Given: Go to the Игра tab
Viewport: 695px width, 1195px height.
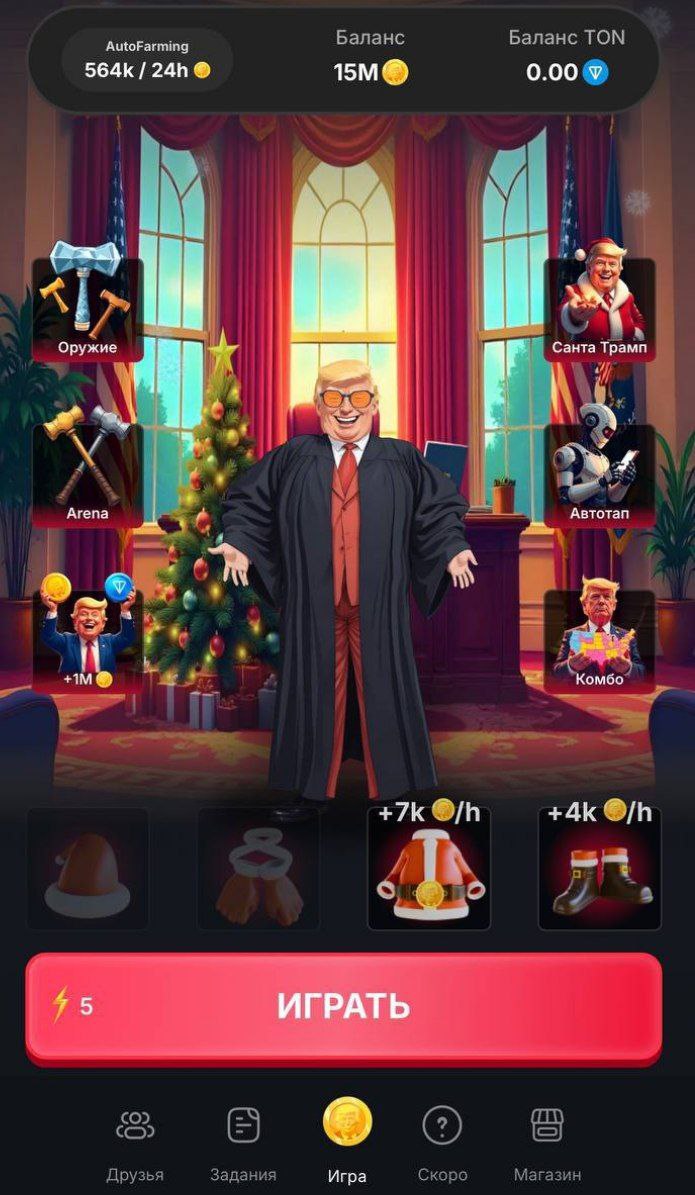Looking at the screenshot, I should [x=347, y=1140].
